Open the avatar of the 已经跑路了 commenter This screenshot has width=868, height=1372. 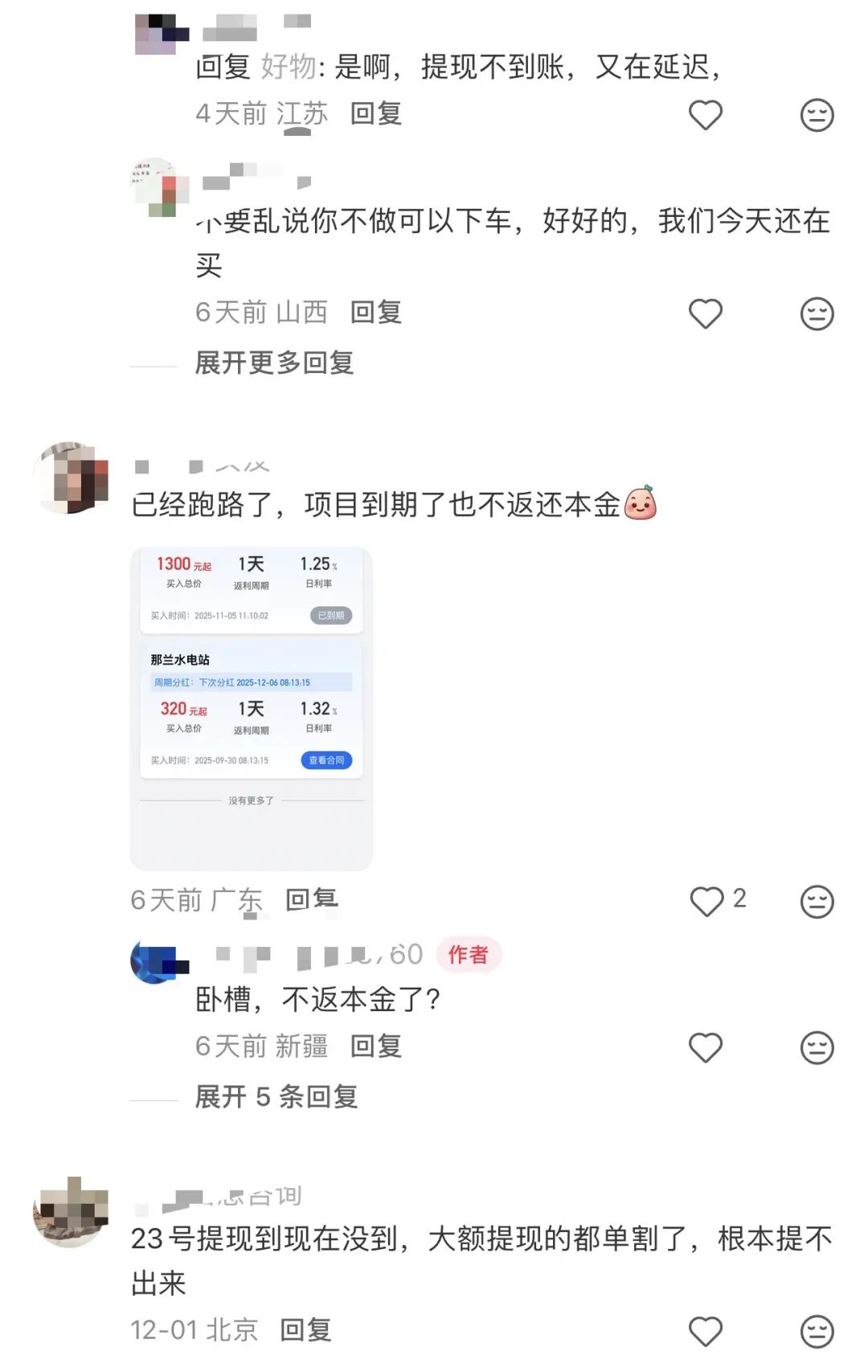(71, 477)
